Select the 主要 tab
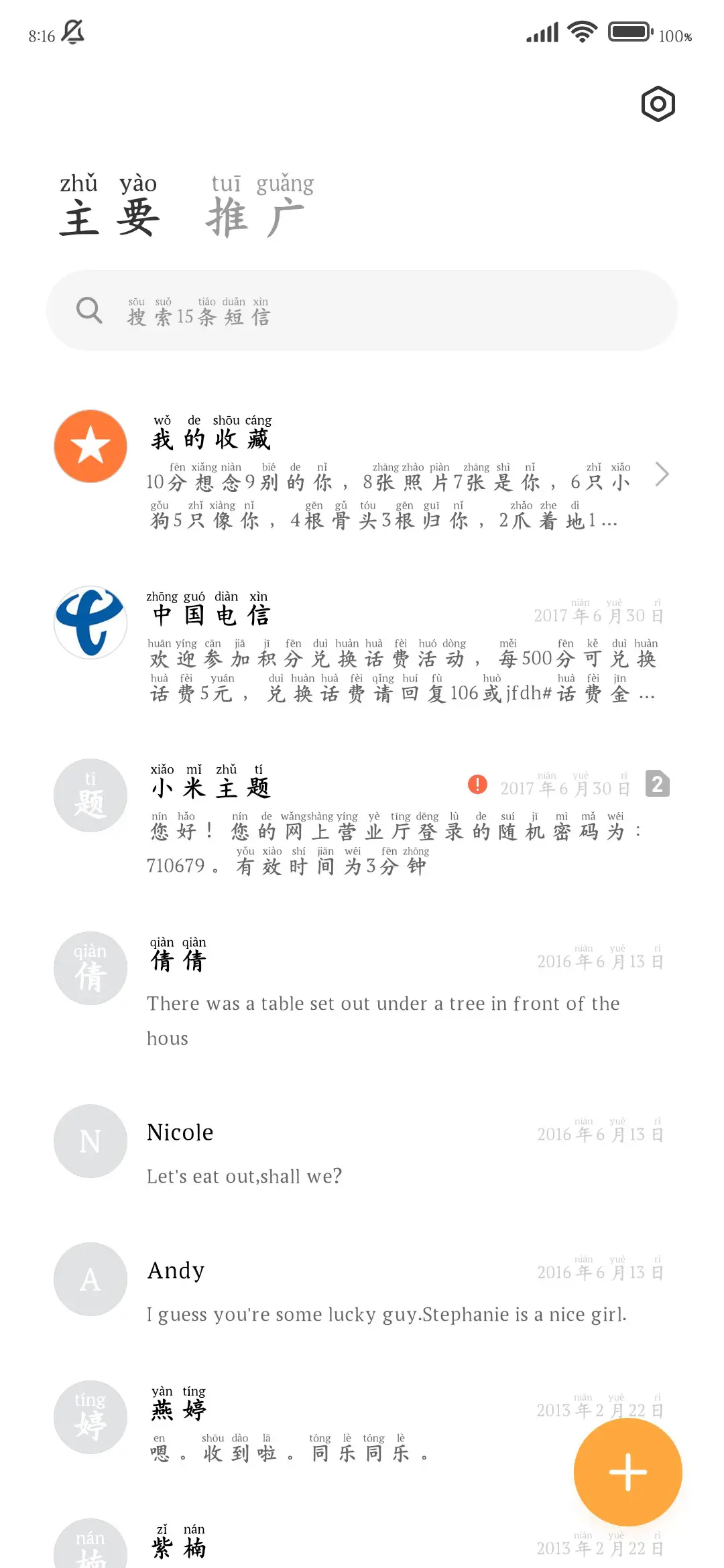724x1568 pixels. (109, 208)
